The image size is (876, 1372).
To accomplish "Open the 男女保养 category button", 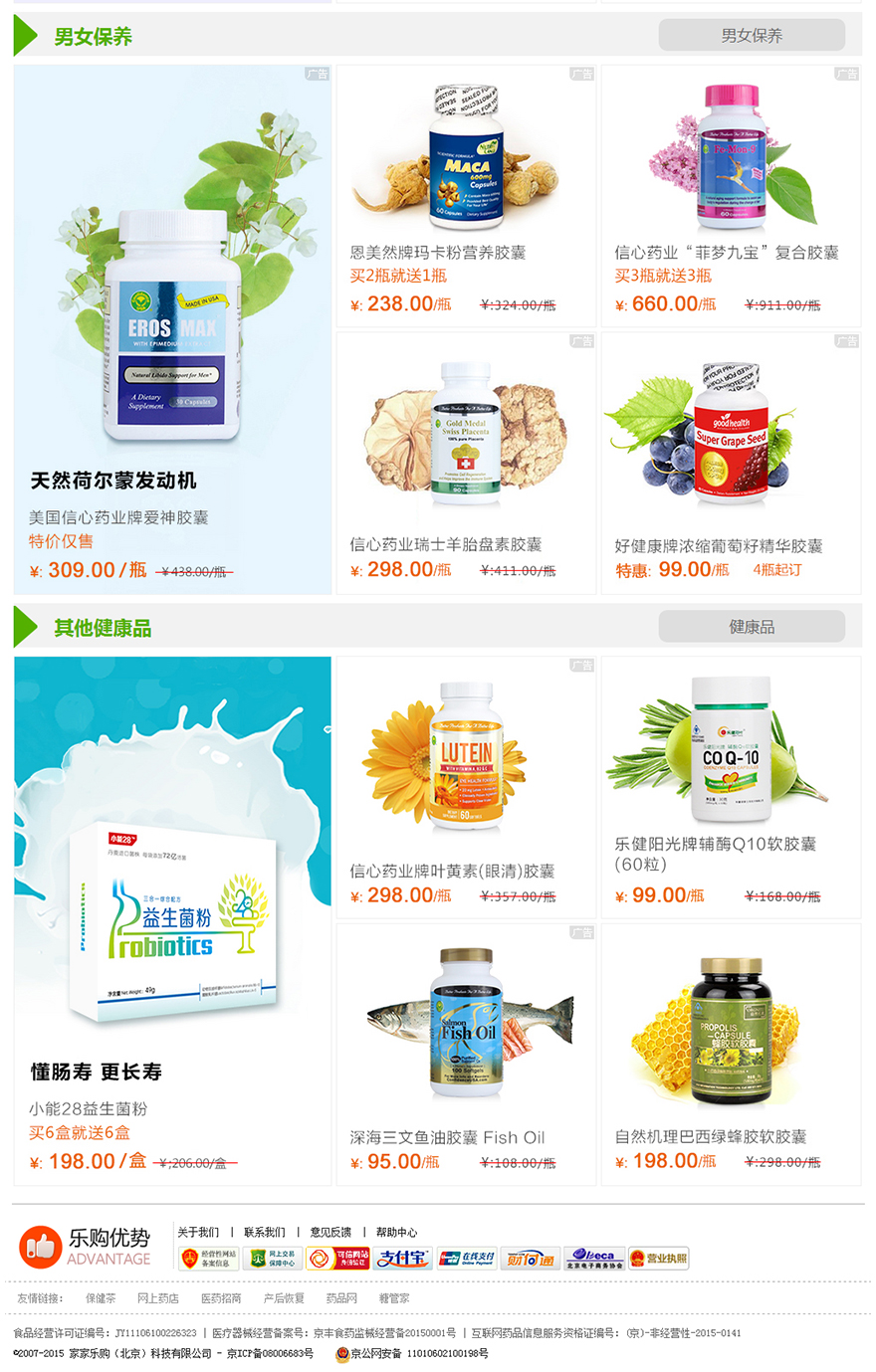I will pyautogui.click(x=752, y=35).
